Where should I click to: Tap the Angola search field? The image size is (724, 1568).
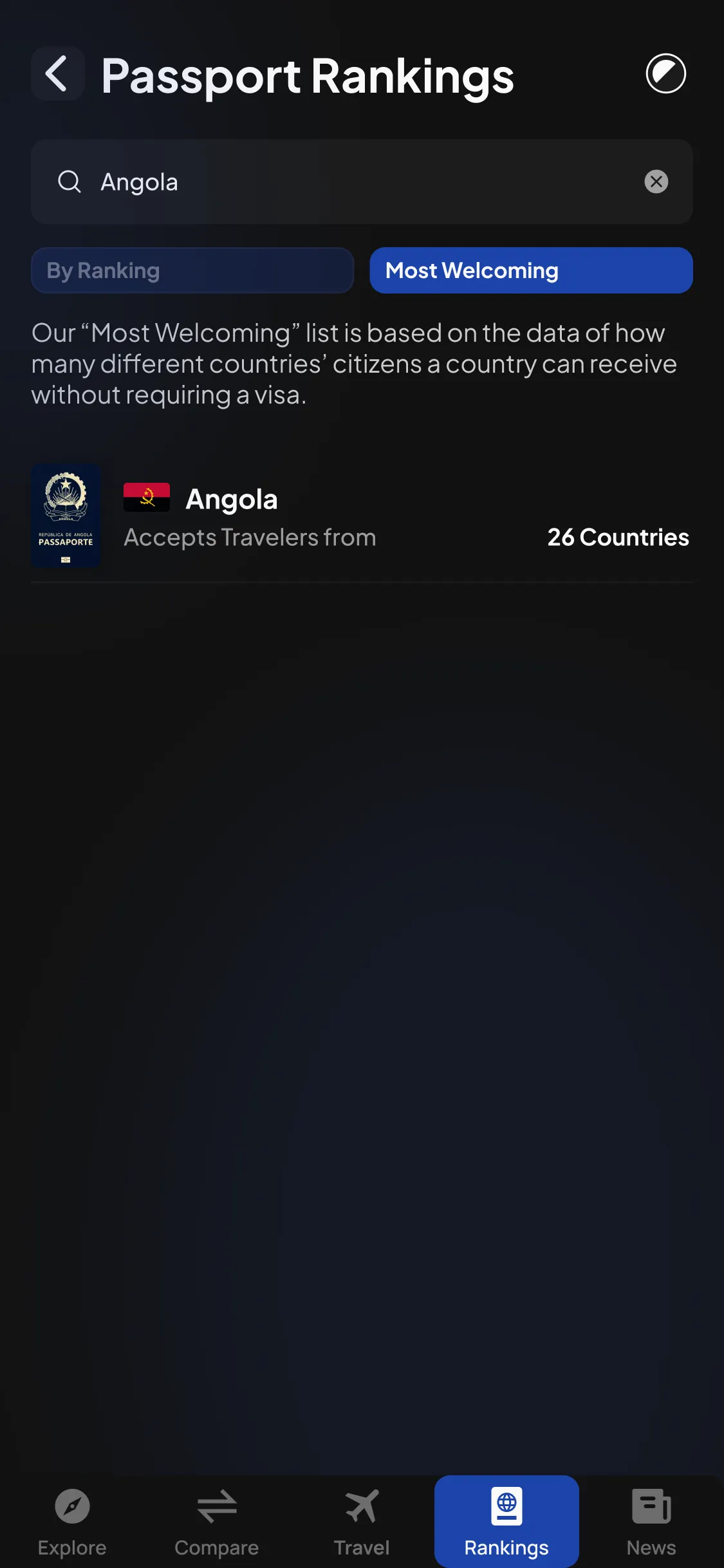pos(362,182)
